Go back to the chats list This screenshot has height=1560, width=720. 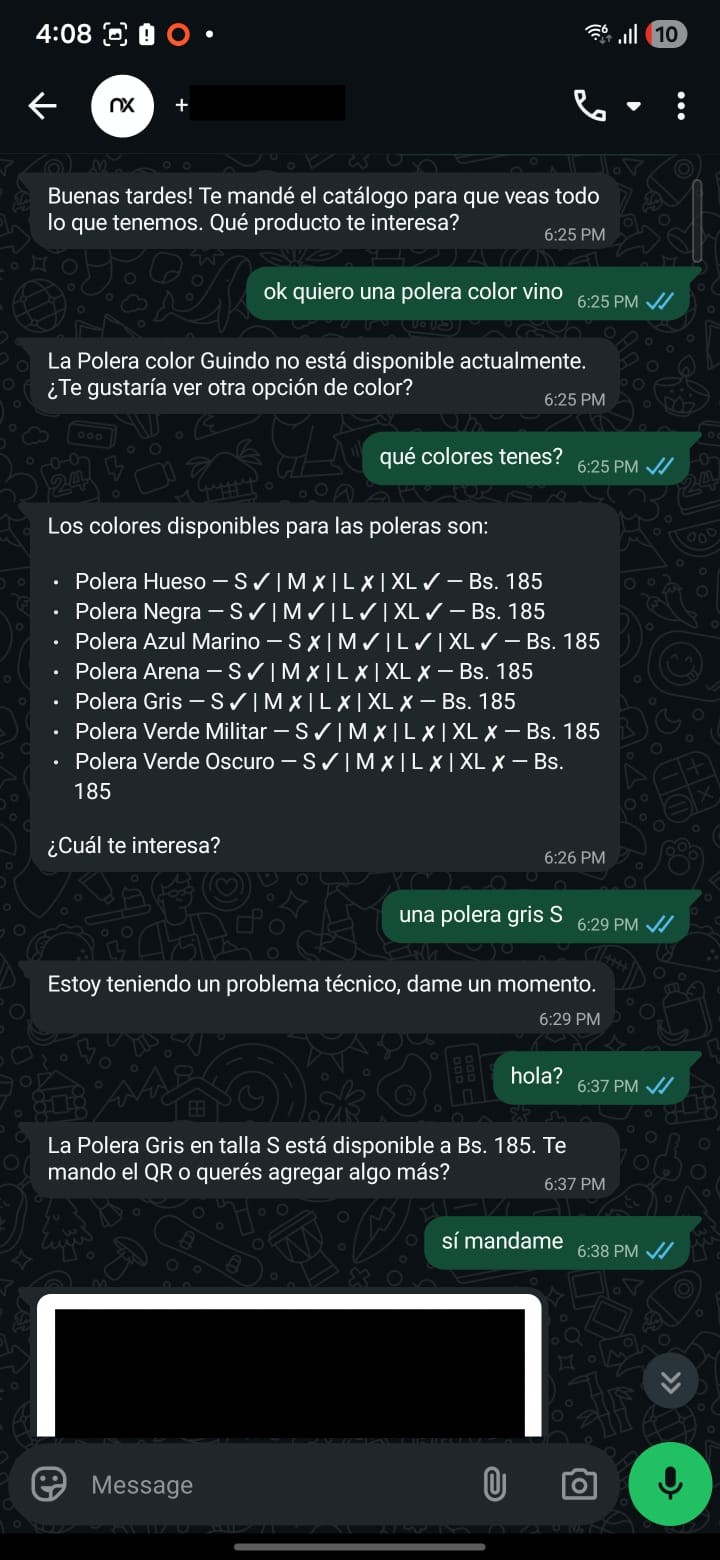[42, 105]
